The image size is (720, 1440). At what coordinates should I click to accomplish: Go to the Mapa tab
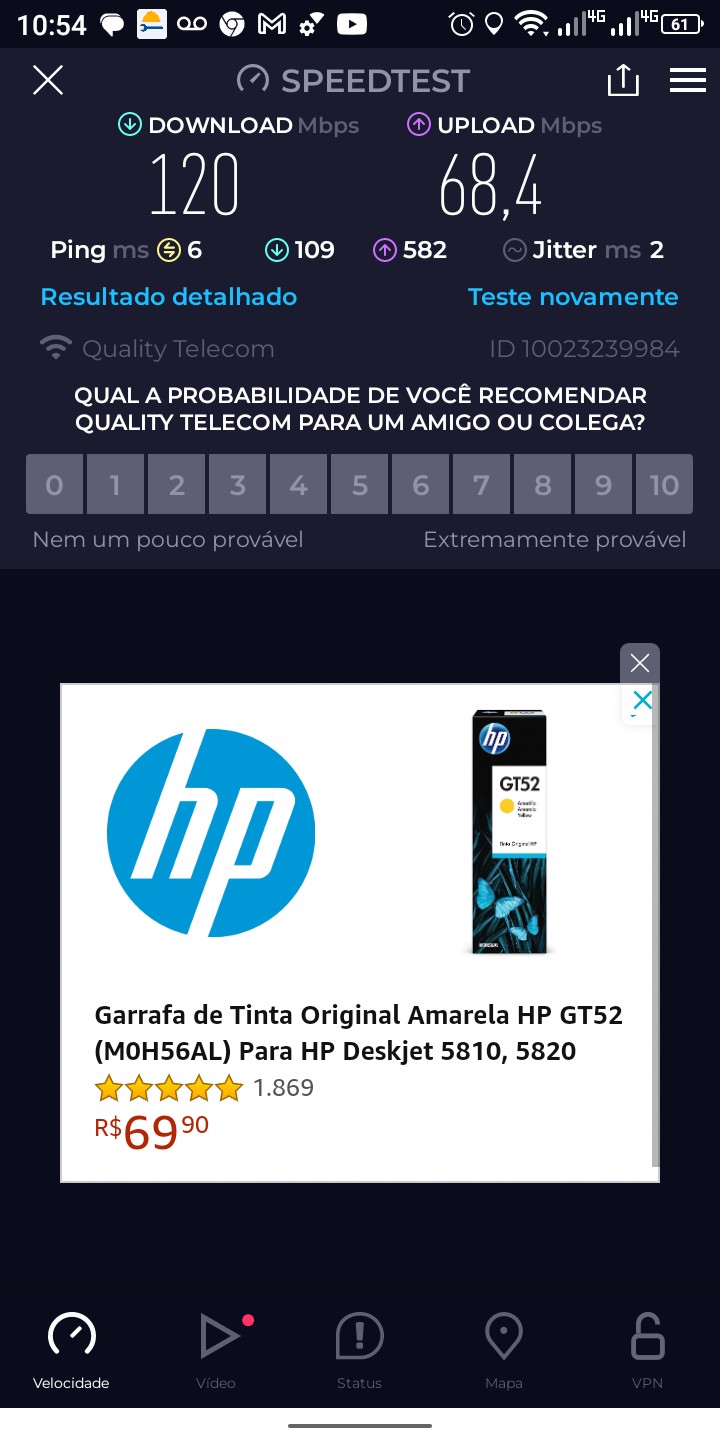click(x=503, y=1350)
